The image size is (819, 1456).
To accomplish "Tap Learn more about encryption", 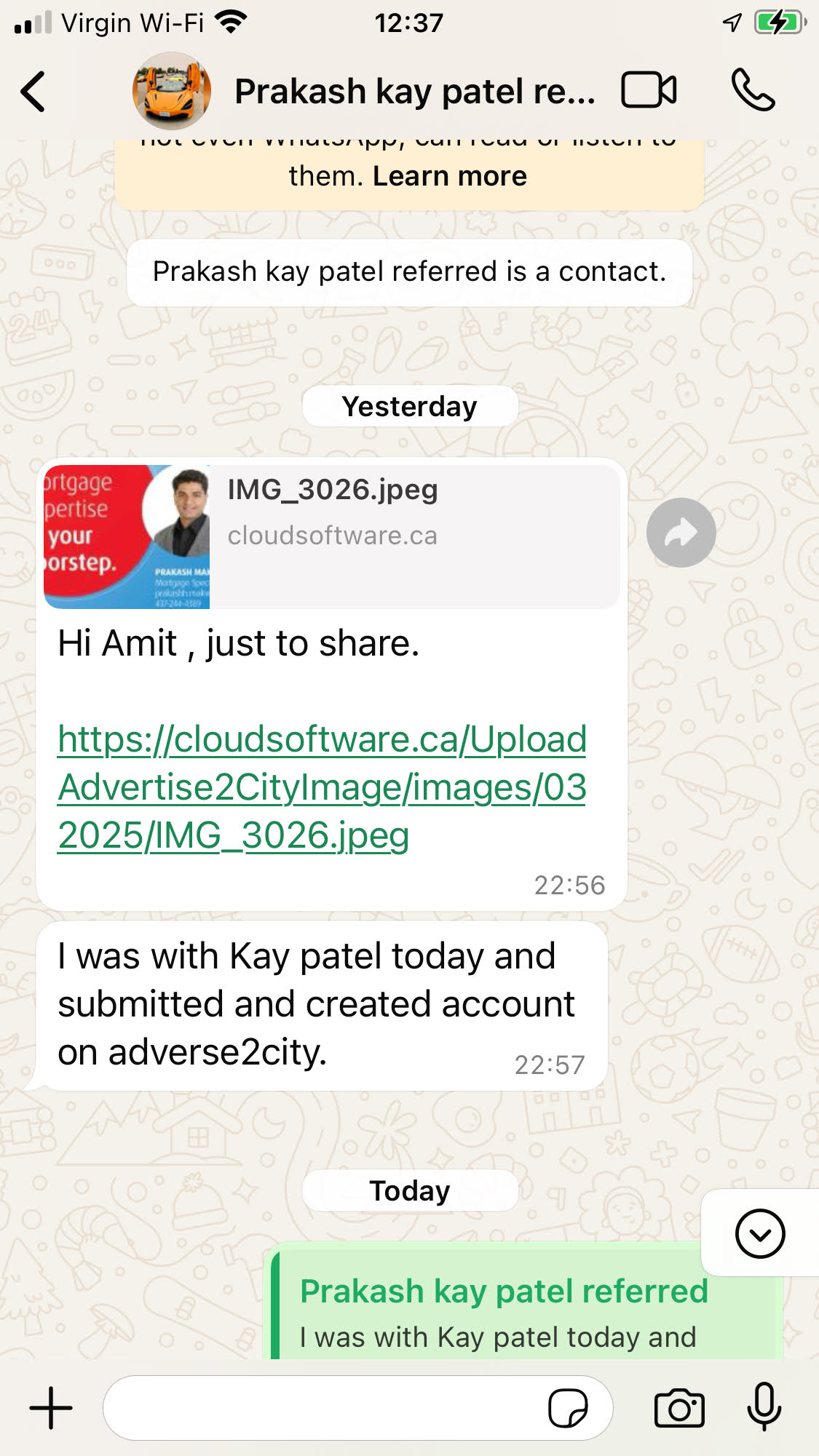I will coord(449,177).
